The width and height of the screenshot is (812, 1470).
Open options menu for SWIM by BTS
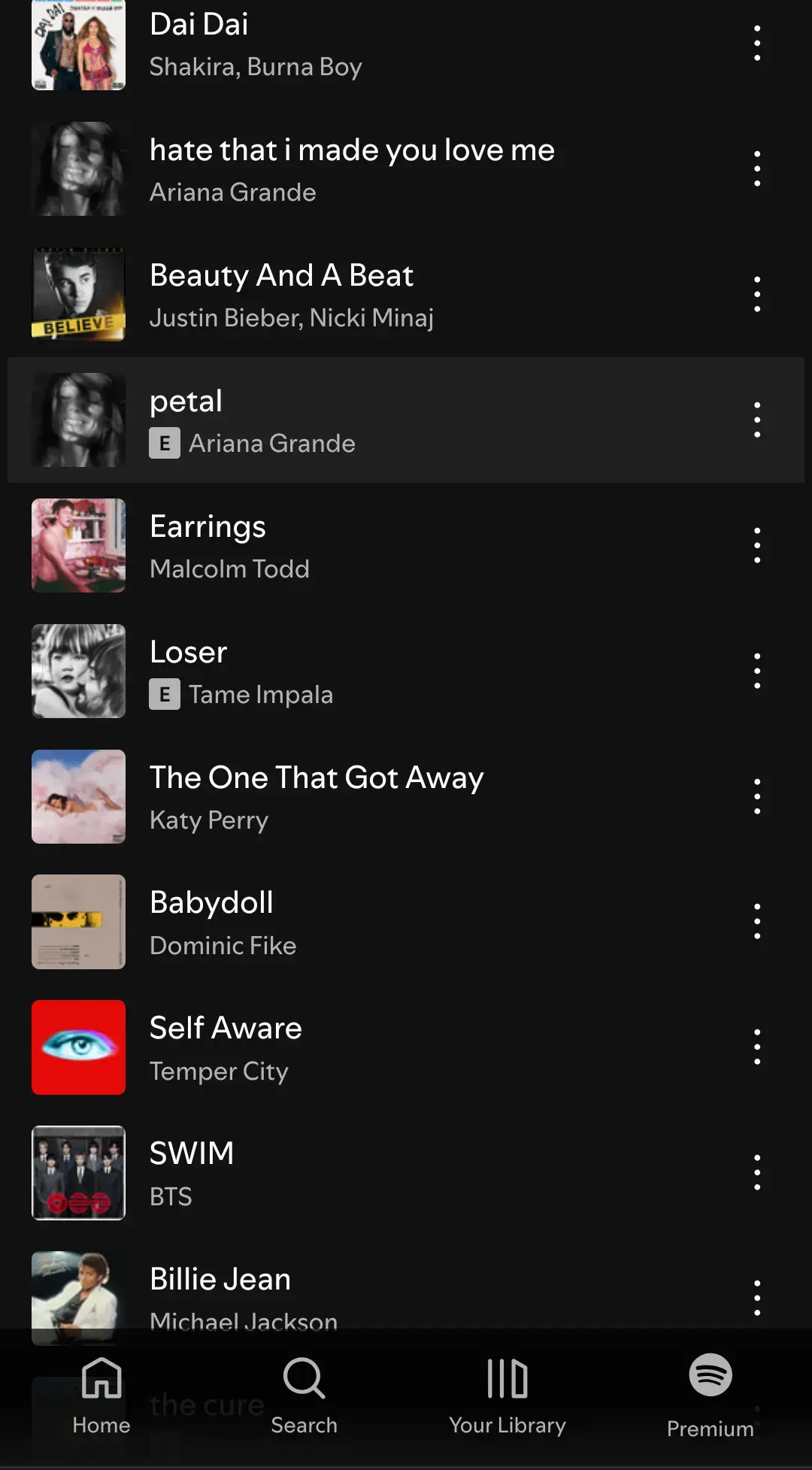pyautogui.click(x=756, y=1172)
